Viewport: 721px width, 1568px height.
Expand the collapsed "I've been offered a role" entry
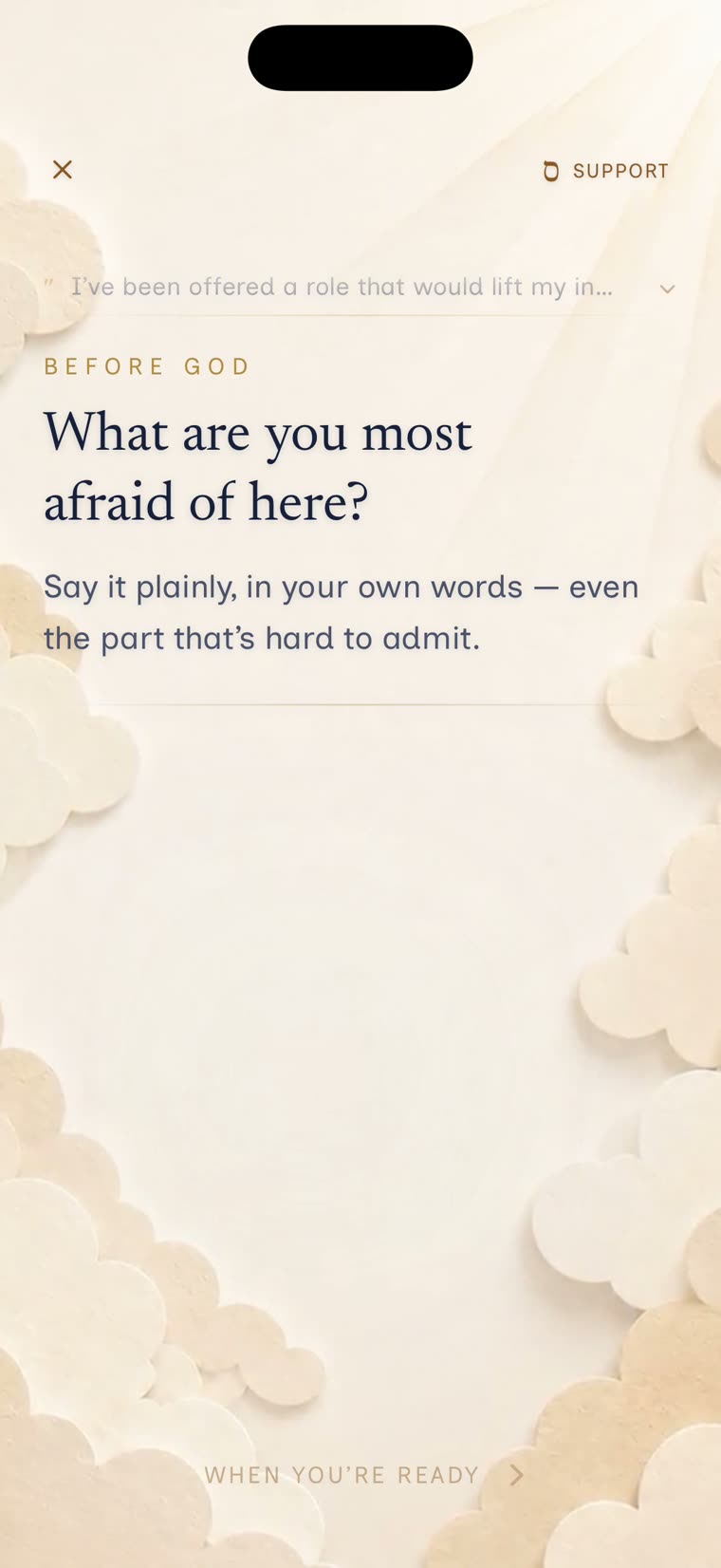pos(360,288)
